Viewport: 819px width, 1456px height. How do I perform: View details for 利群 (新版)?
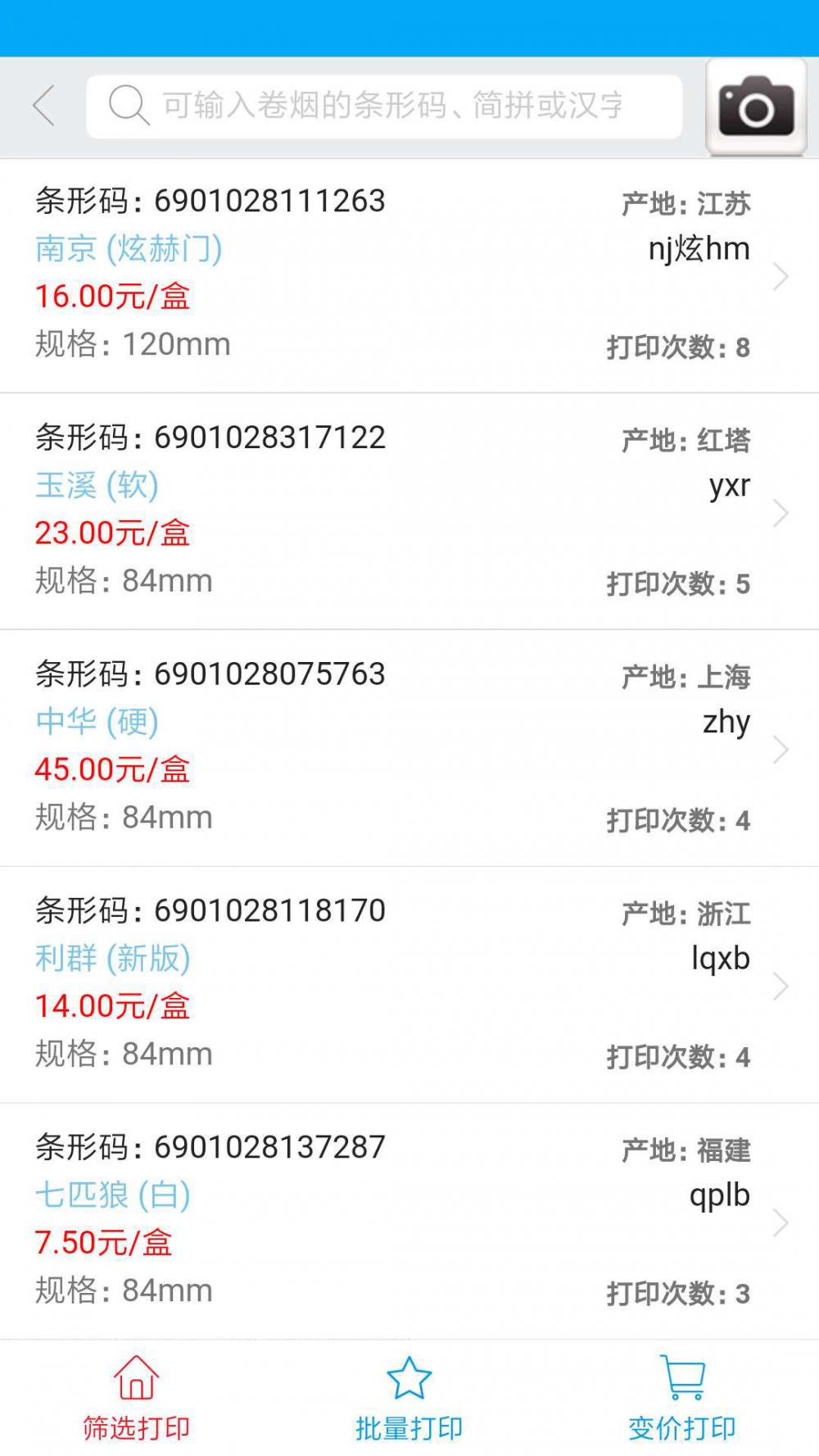[409, 985]
